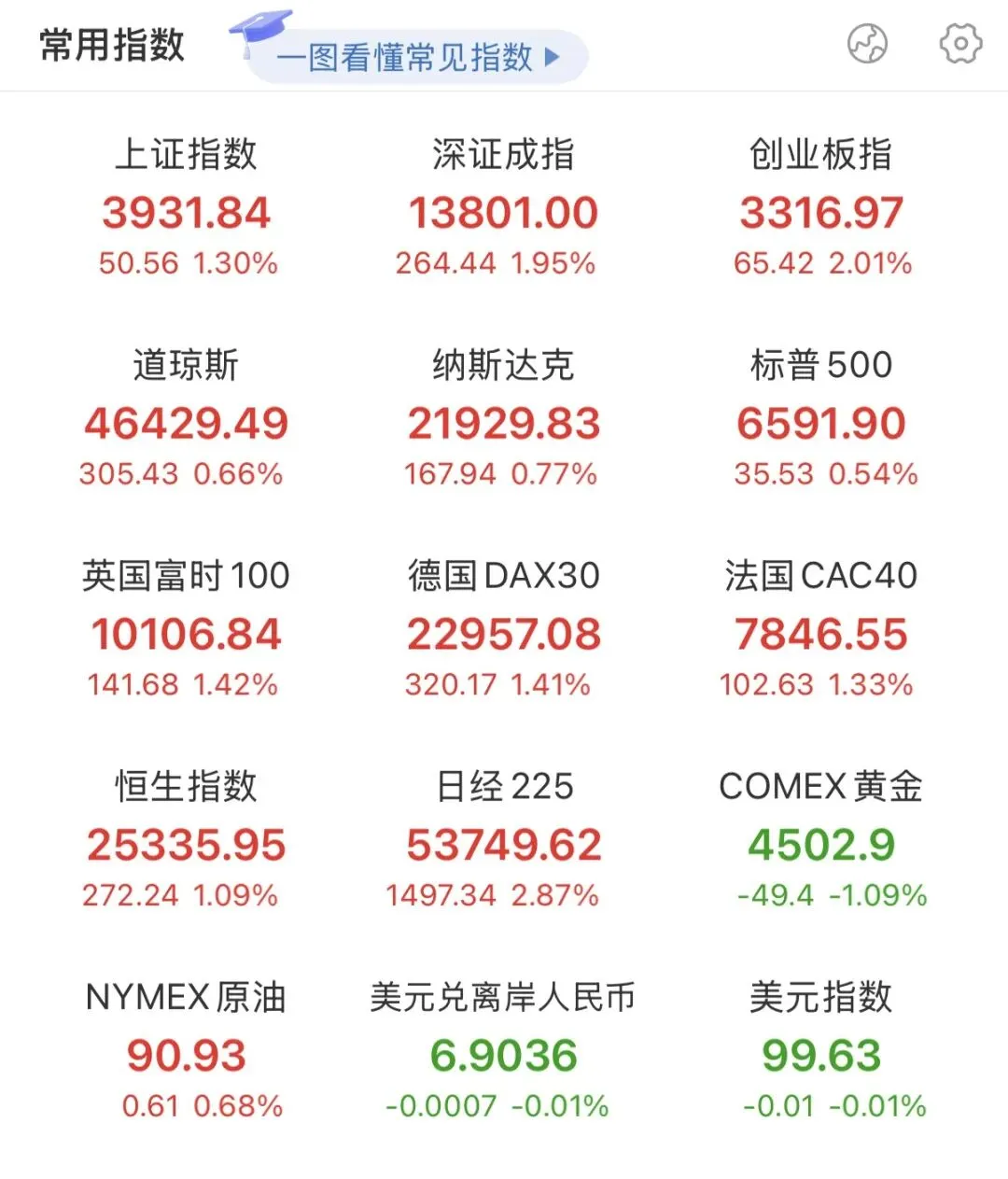
Task: Open the COMEX黄金 quote tile
Action: coord(821,843)
